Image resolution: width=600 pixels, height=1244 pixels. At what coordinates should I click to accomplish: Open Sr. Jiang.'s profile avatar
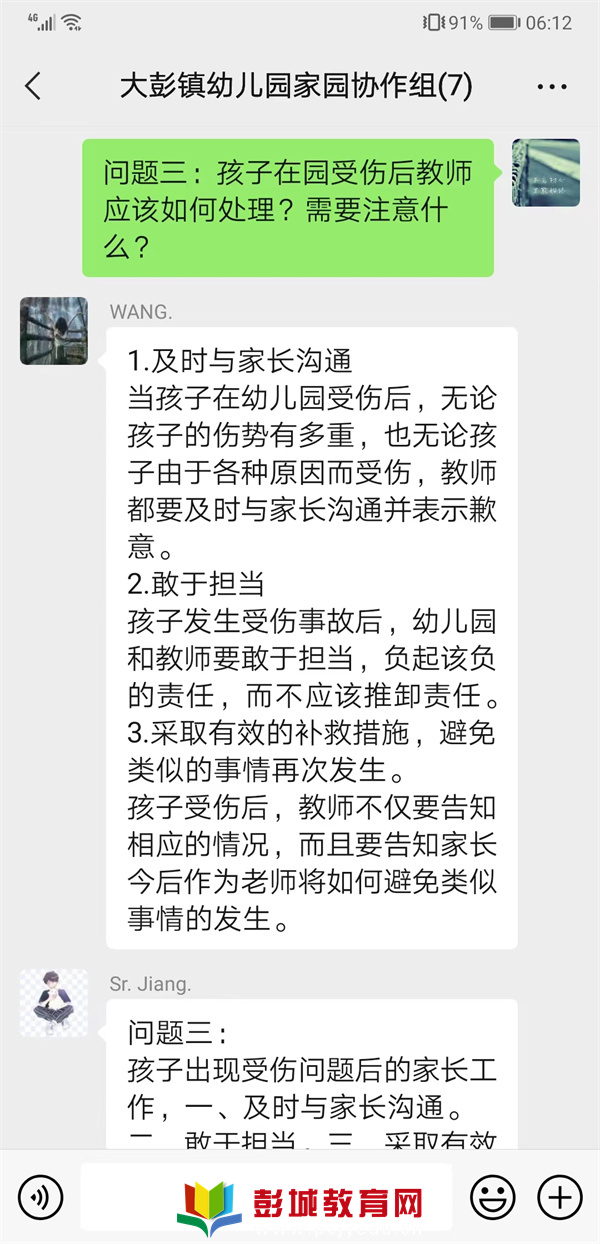54,1002
